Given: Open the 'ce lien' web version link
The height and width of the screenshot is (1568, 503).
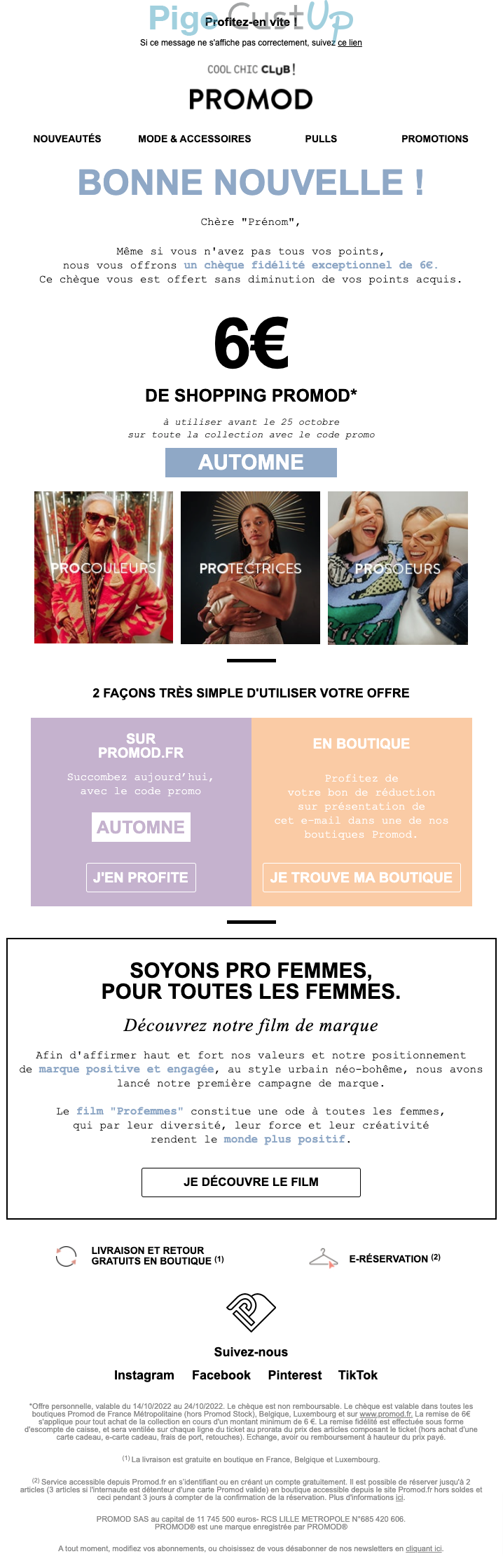Looking at the screenshot, I should coord(350,43).
